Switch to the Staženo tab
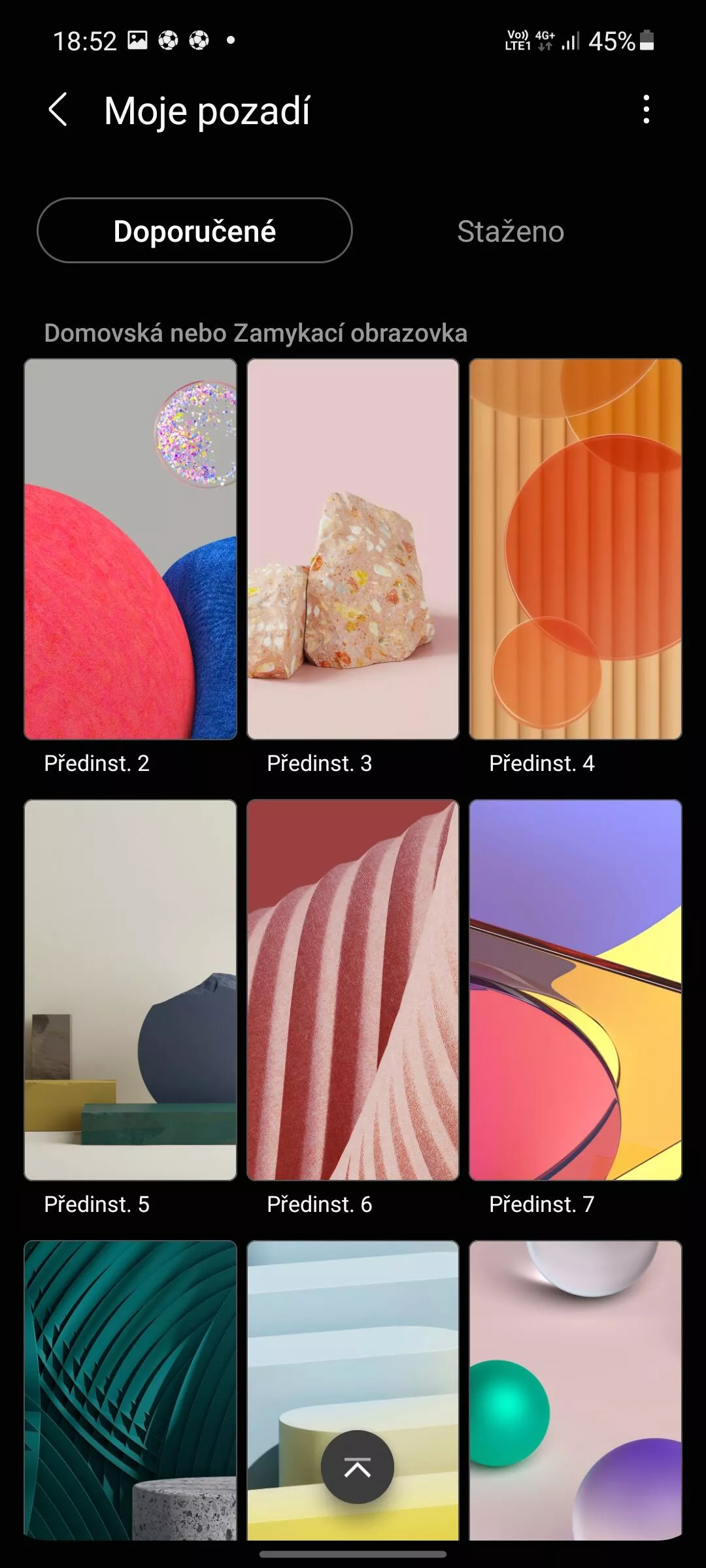This screenshot has height=1568, width=706. [x=511, y=231]
